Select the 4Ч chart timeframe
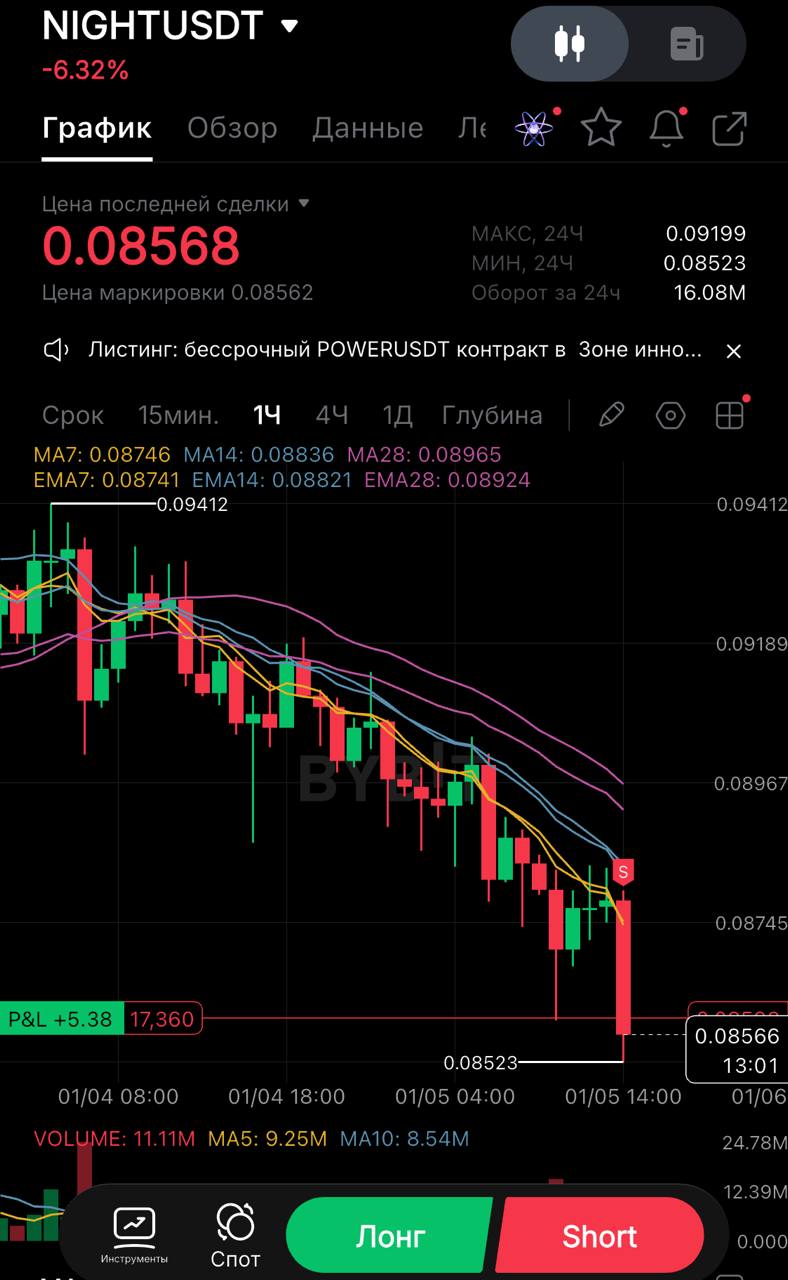 (331, 415)
